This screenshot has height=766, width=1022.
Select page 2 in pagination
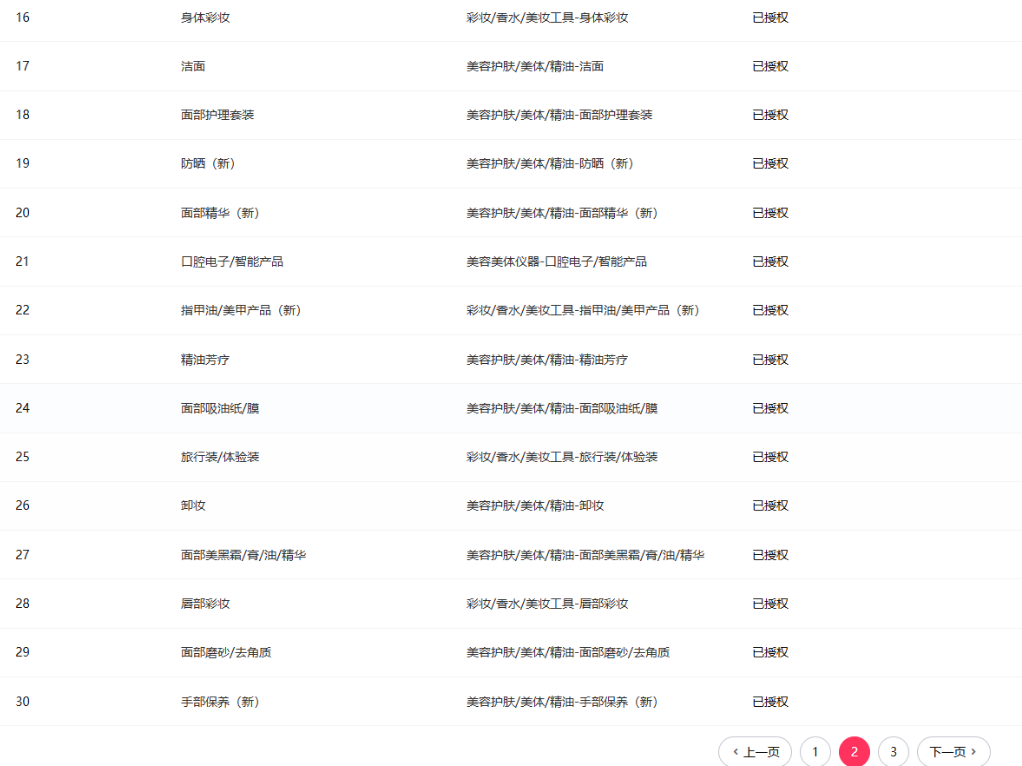click(854, 752)
